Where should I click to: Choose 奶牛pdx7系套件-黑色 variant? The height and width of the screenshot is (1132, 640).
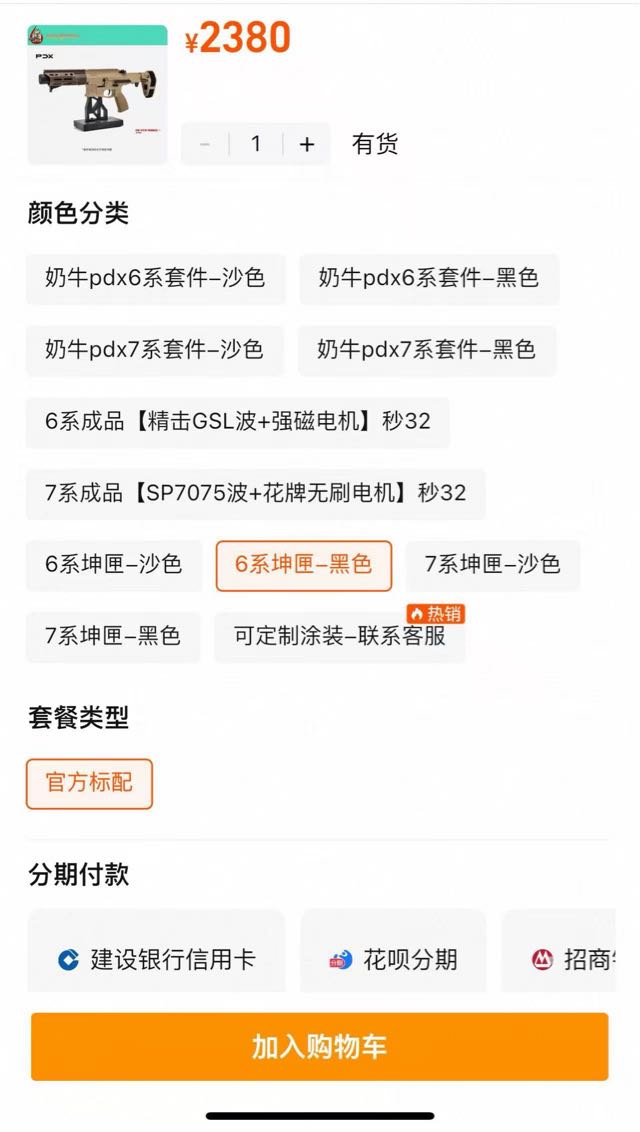[x=426, y=350]
